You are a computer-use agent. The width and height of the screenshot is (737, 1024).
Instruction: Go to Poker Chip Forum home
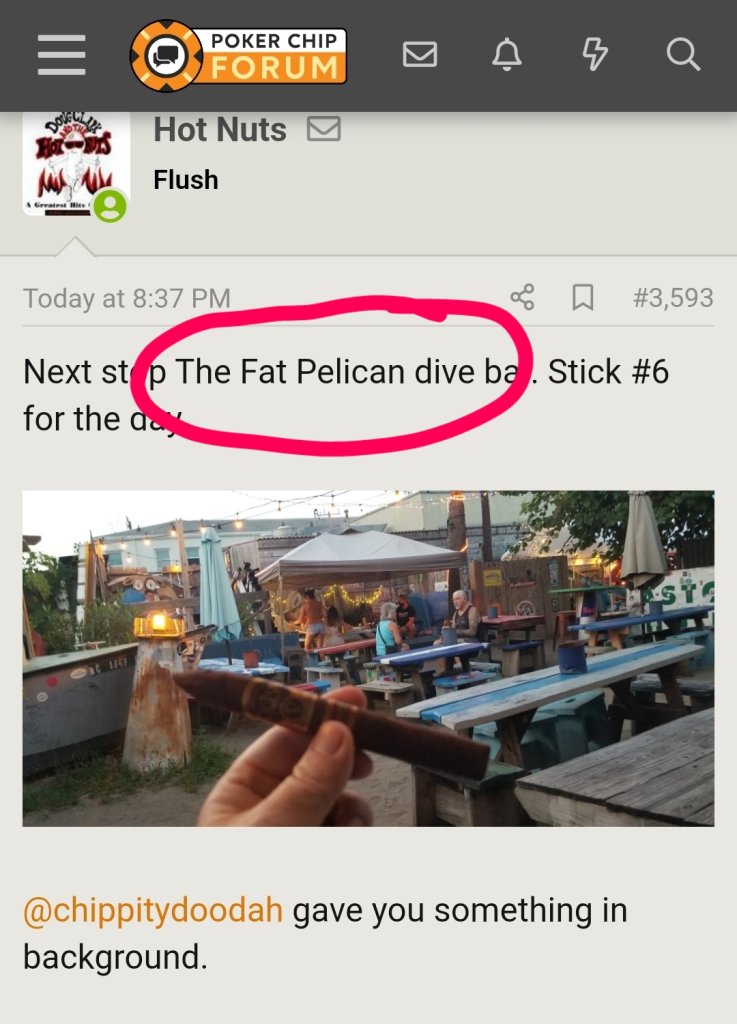(239, 55)
